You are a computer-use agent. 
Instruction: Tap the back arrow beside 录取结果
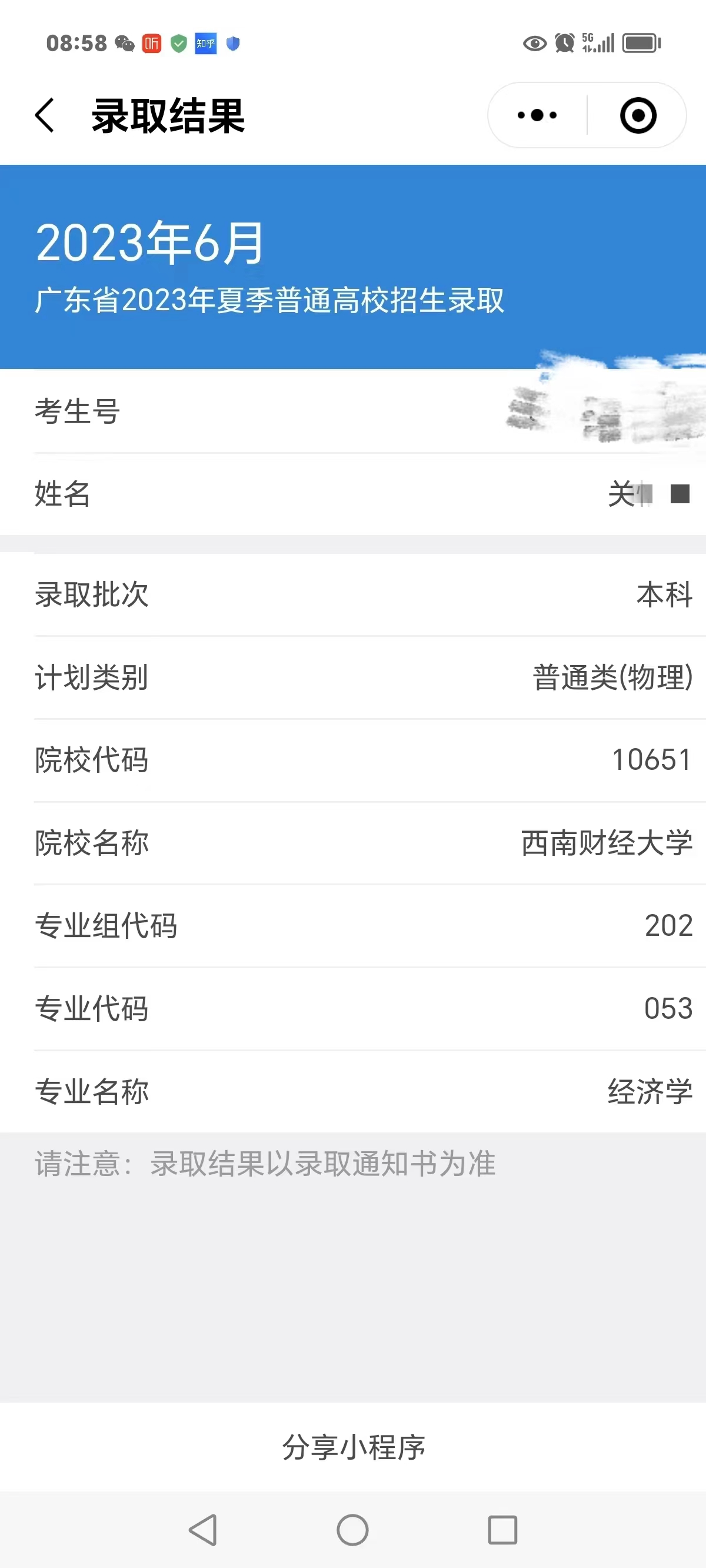point(44,115)
